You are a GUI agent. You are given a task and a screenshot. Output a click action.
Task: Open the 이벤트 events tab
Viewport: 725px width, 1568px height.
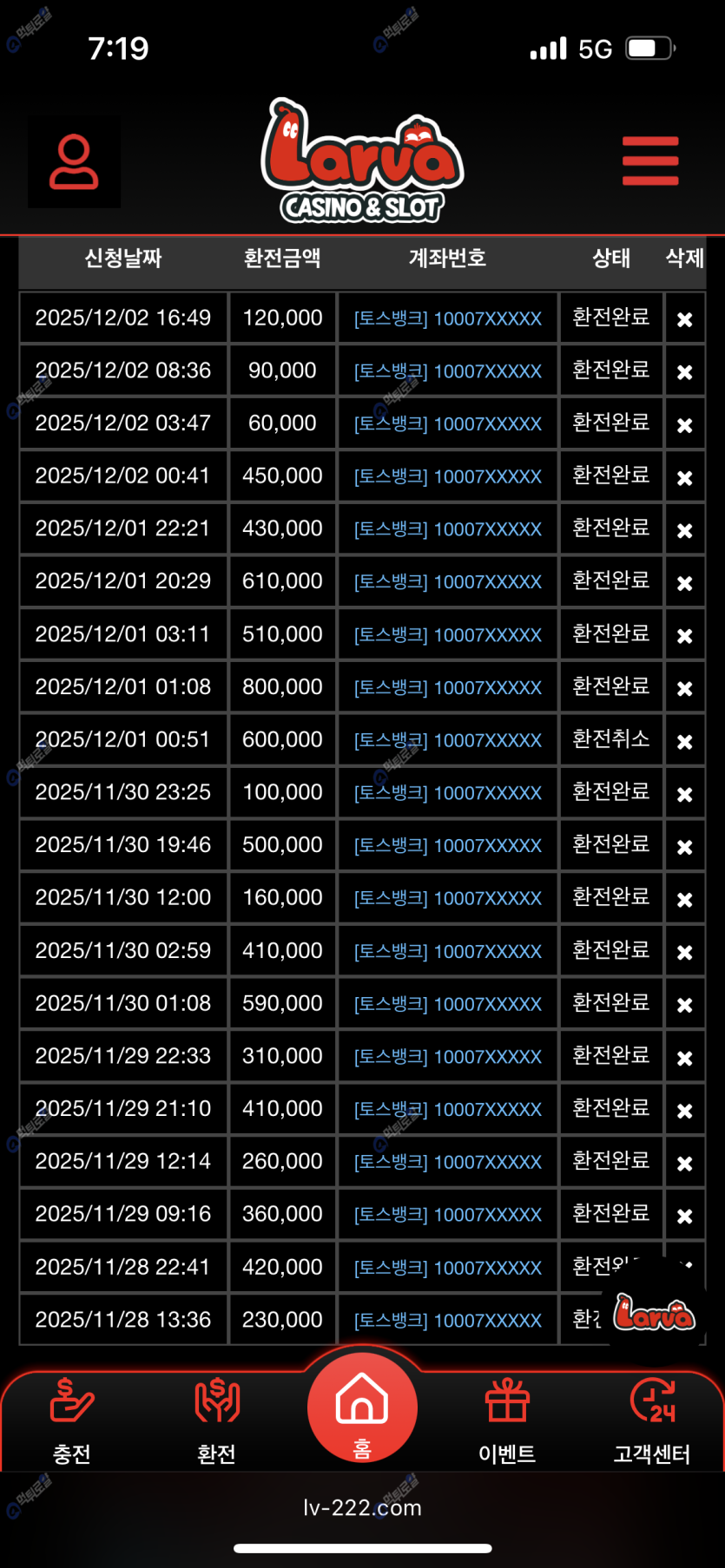pos(507,1420)
